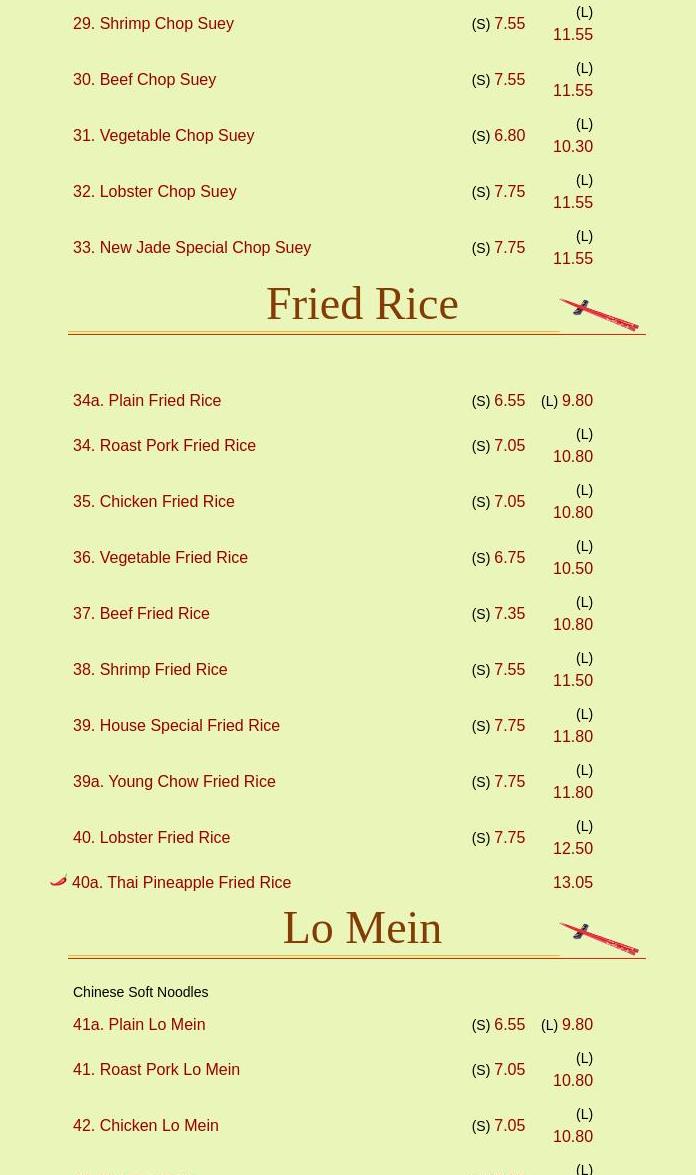Choose 42. Chicken Lo Mein

[x=145, y=1126]
